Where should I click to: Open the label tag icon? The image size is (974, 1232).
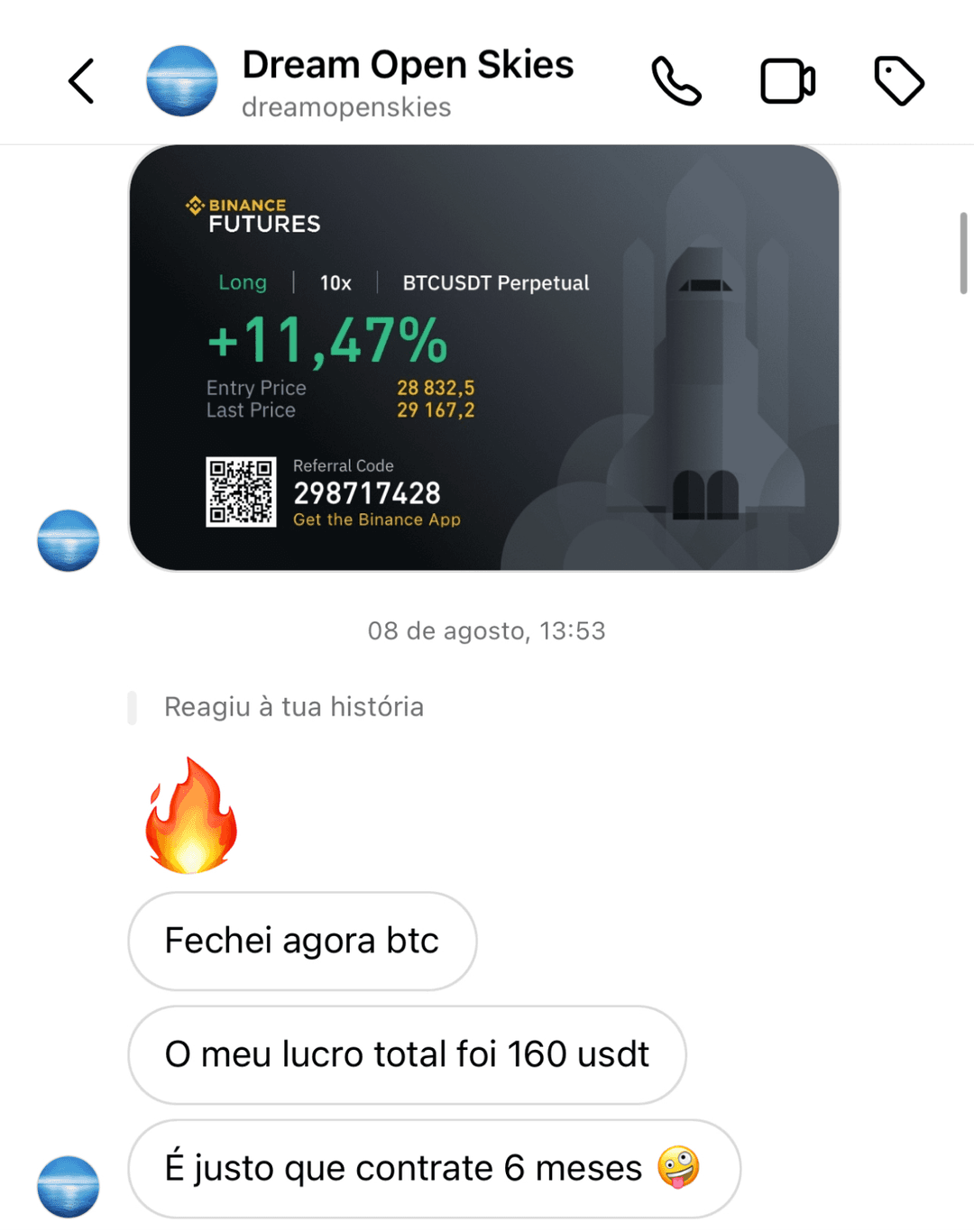click(899, 81)
